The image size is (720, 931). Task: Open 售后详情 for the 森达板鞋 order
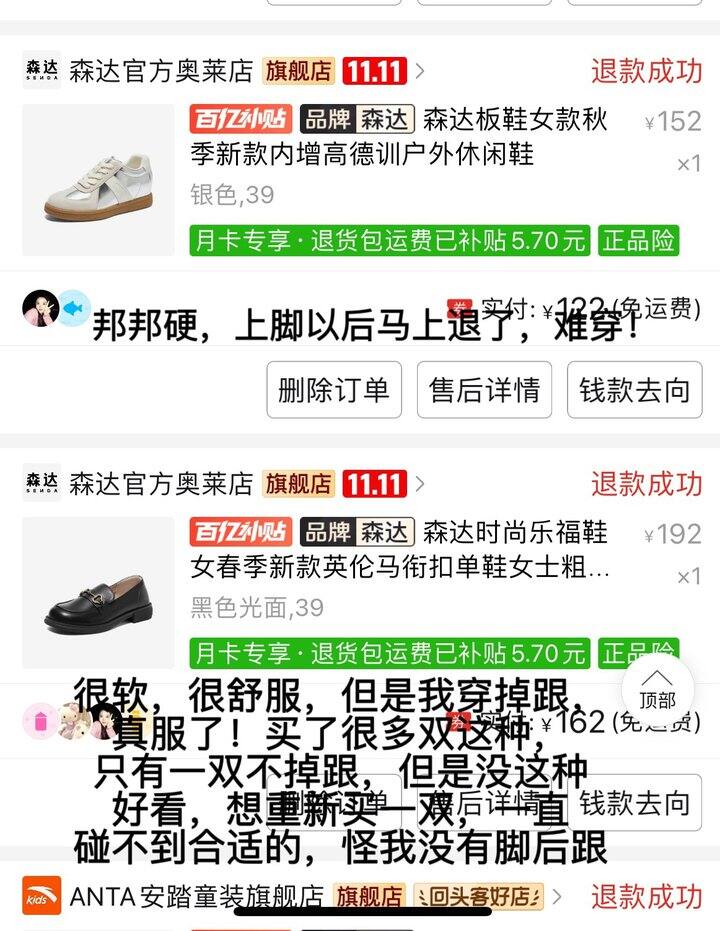click(x=484, y=390)
